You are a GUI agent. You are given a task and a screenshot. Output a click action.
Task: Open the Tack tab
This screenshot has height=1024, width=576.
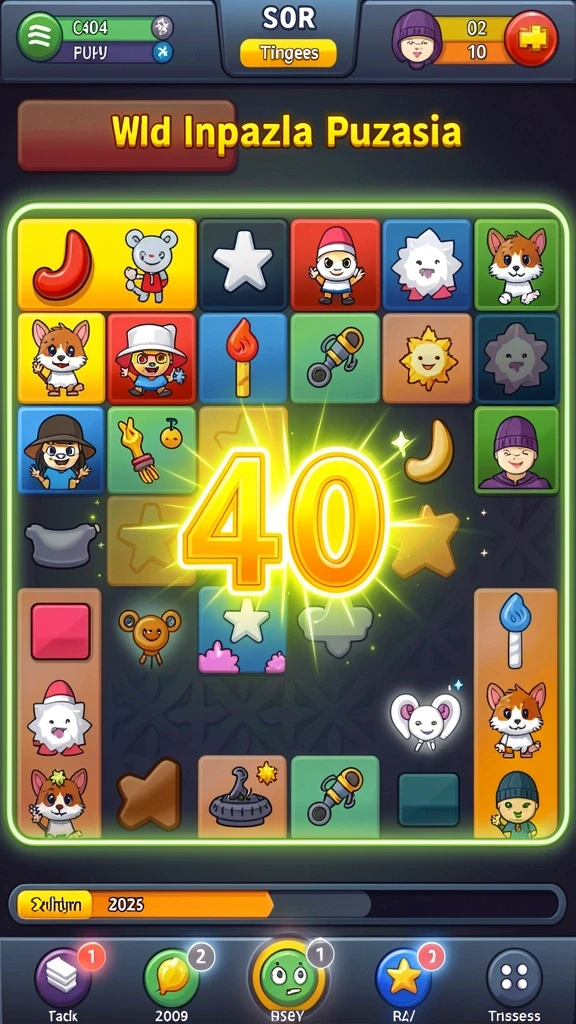click(63, 979)
